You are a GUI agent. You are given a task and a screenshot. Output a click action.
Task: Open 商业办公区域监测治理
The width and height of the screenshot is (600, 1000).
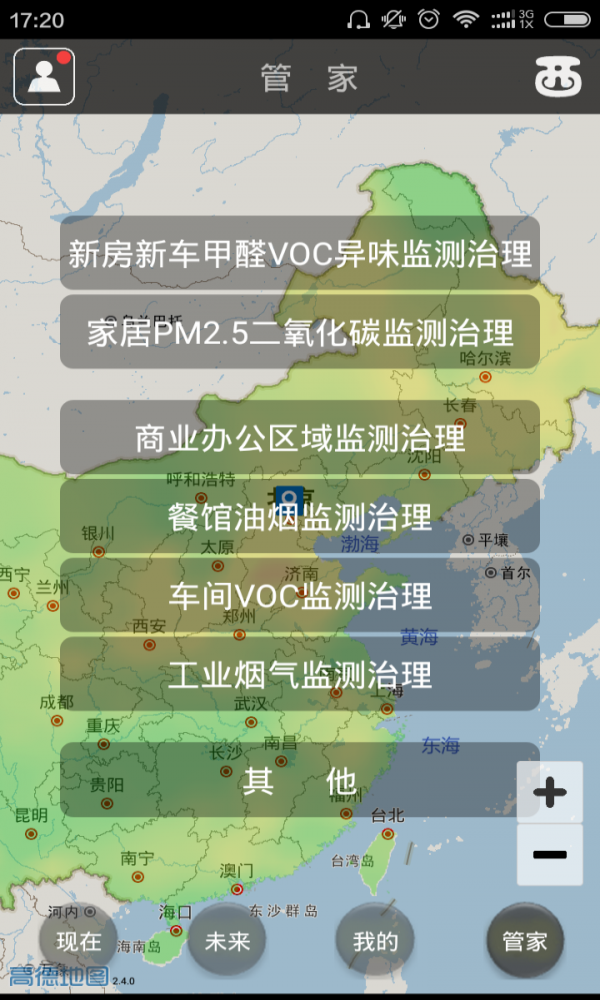point(300,437)
